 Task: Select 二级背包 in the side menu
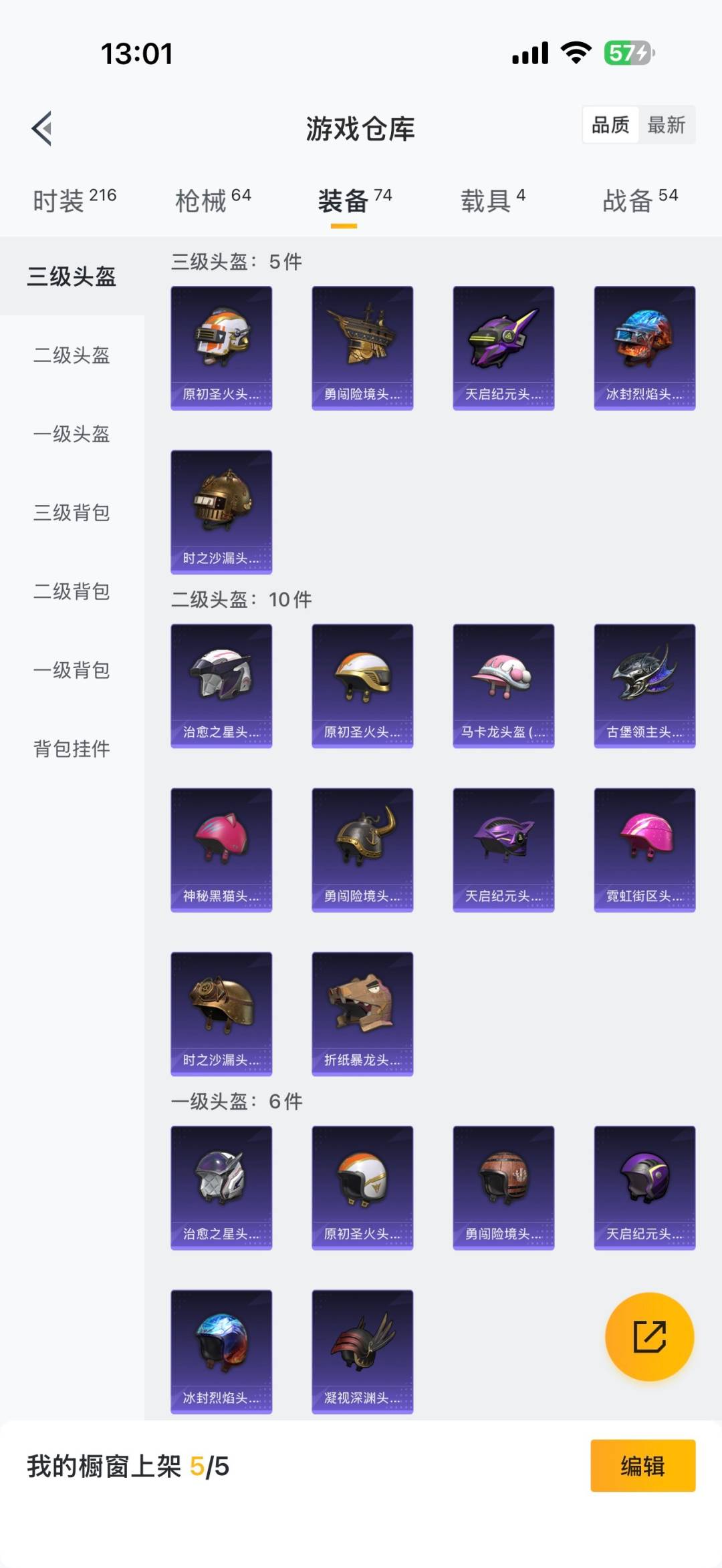point(72,591)
